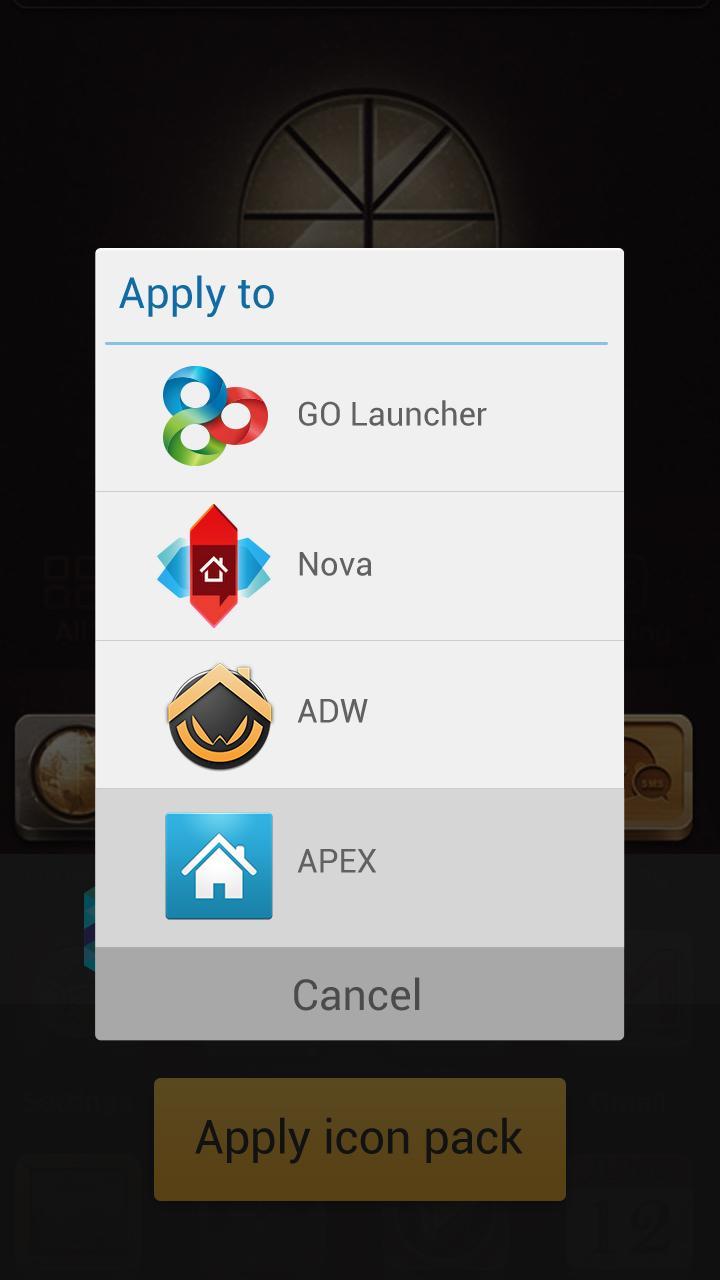The image size is (720, 1280).
Task: Select the ADW launcher icon
Action: [x=218, y=713]
